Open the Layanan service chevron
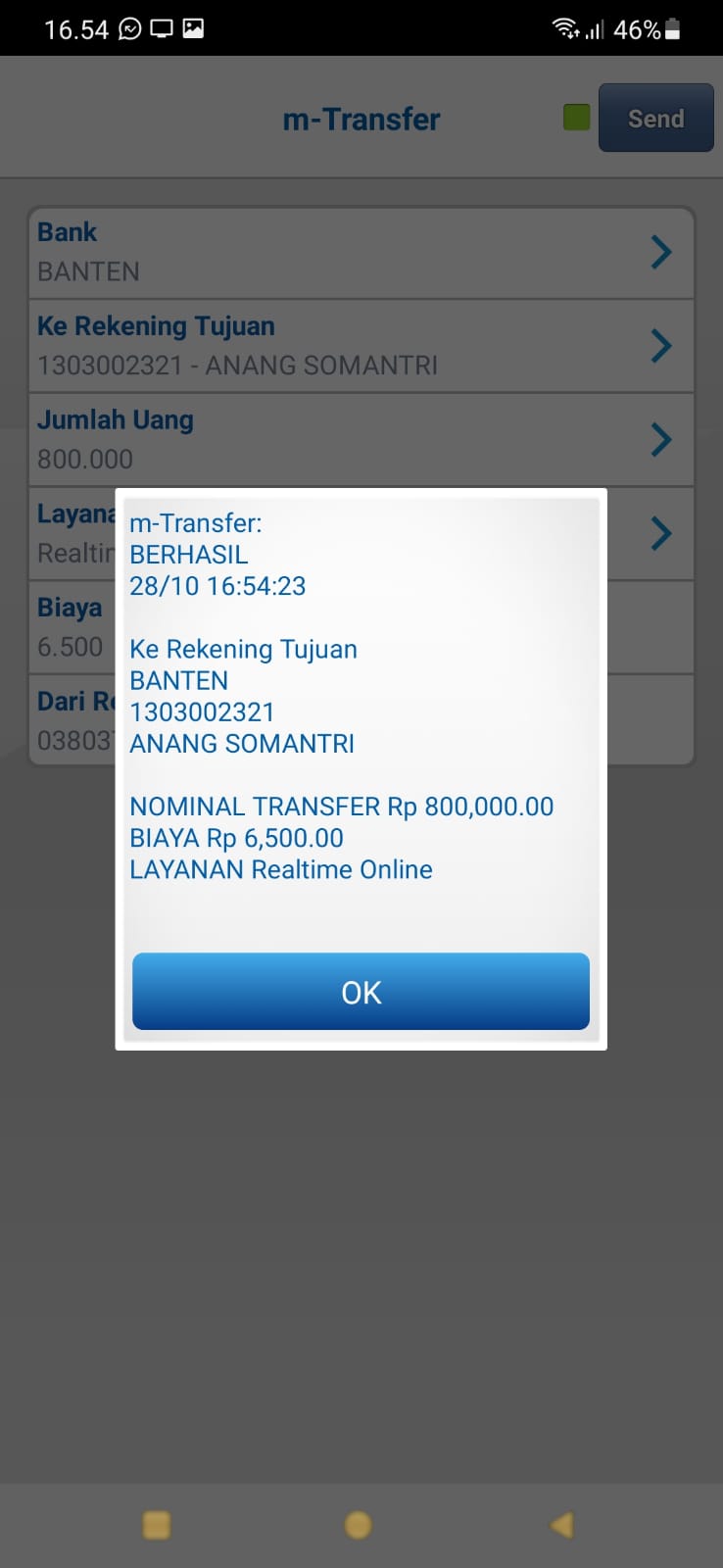Image resolution: width=723 pixels, height=1568 pixels. coord(662,532)
